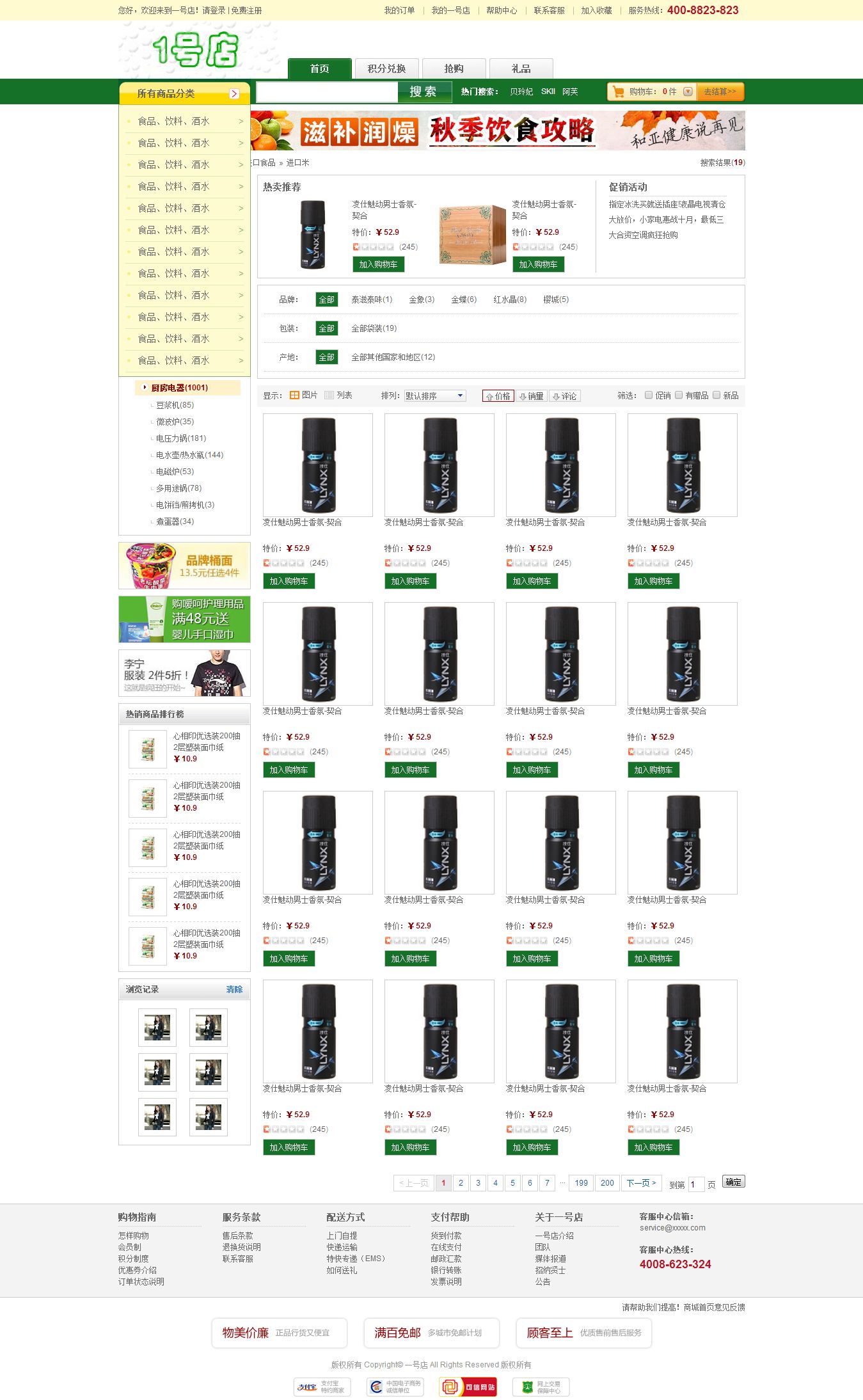Switch to the 积分兑换 tab

386,68
